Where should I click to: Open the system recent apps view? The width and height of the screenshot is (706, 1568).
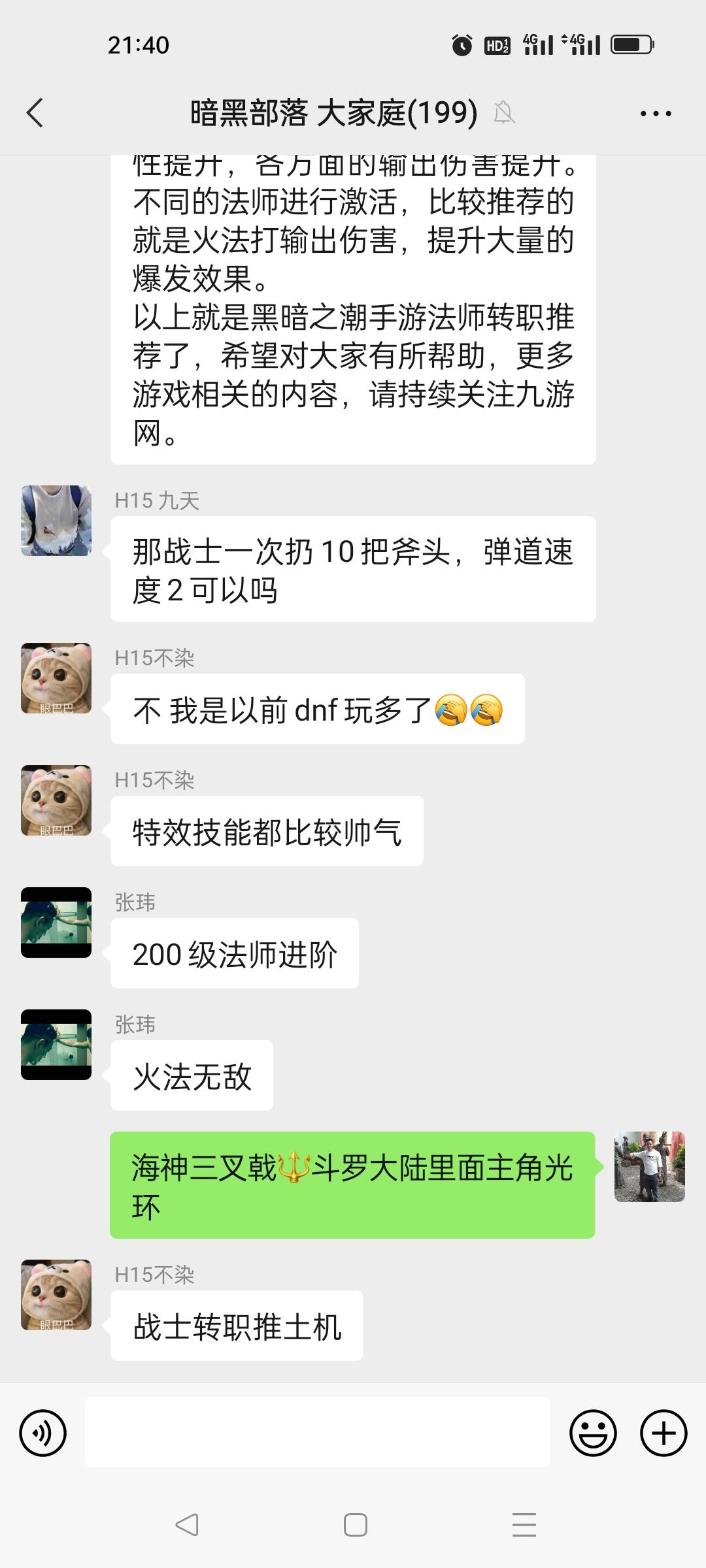point(524,1526)
